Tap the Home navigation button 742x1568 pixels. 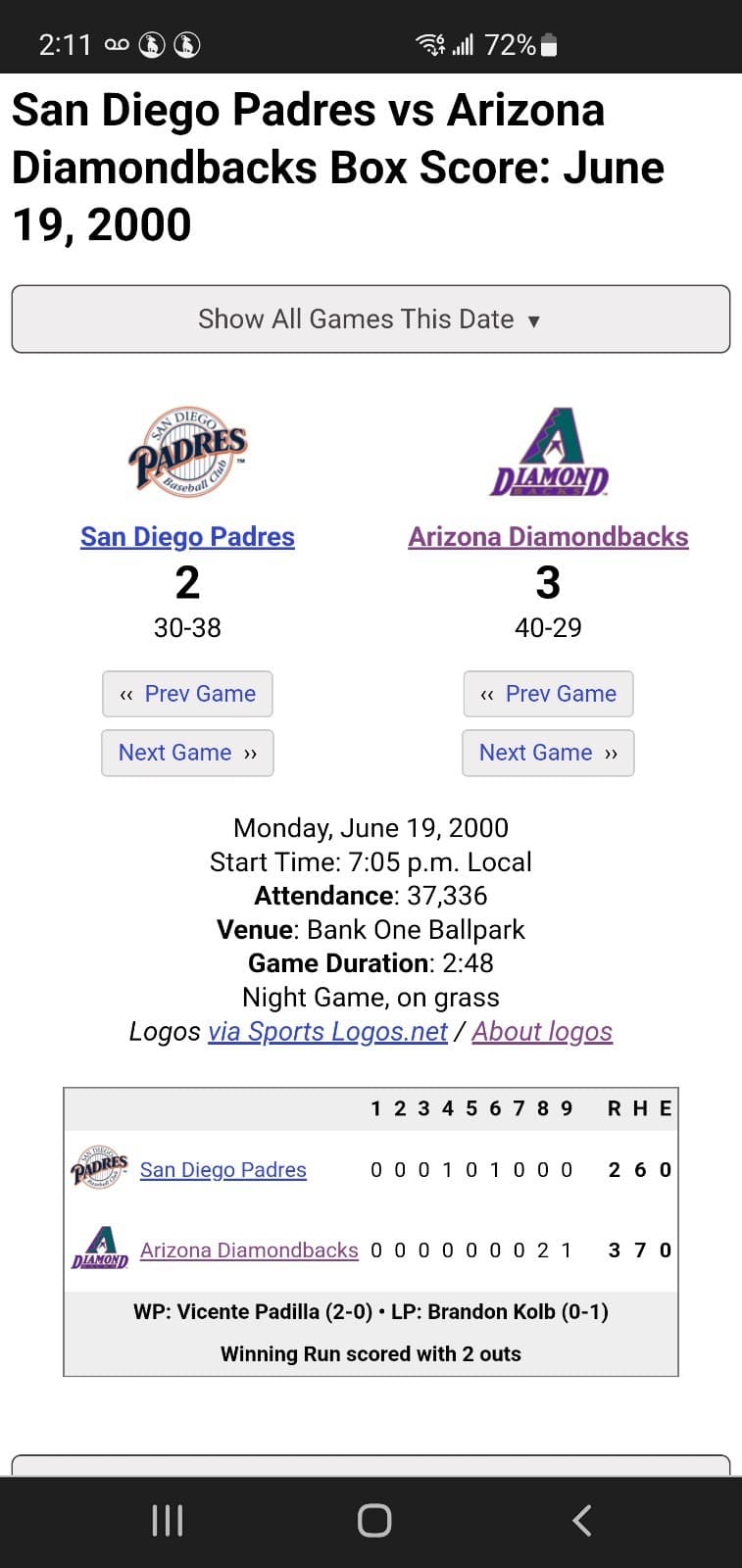click(372, 1520)
